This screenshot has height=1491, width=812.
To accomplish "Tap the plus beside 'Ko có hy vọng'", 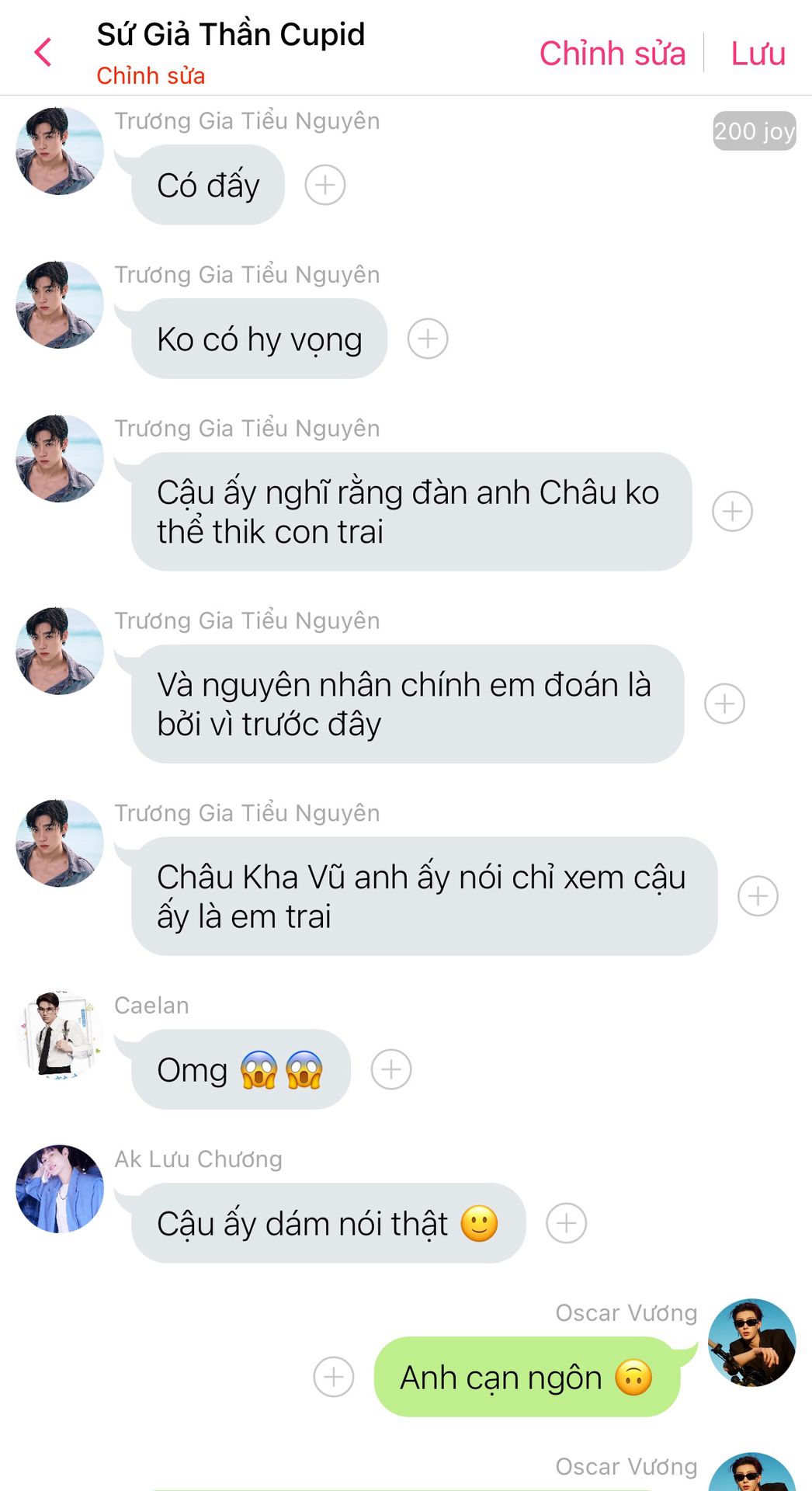I will 428,339.
